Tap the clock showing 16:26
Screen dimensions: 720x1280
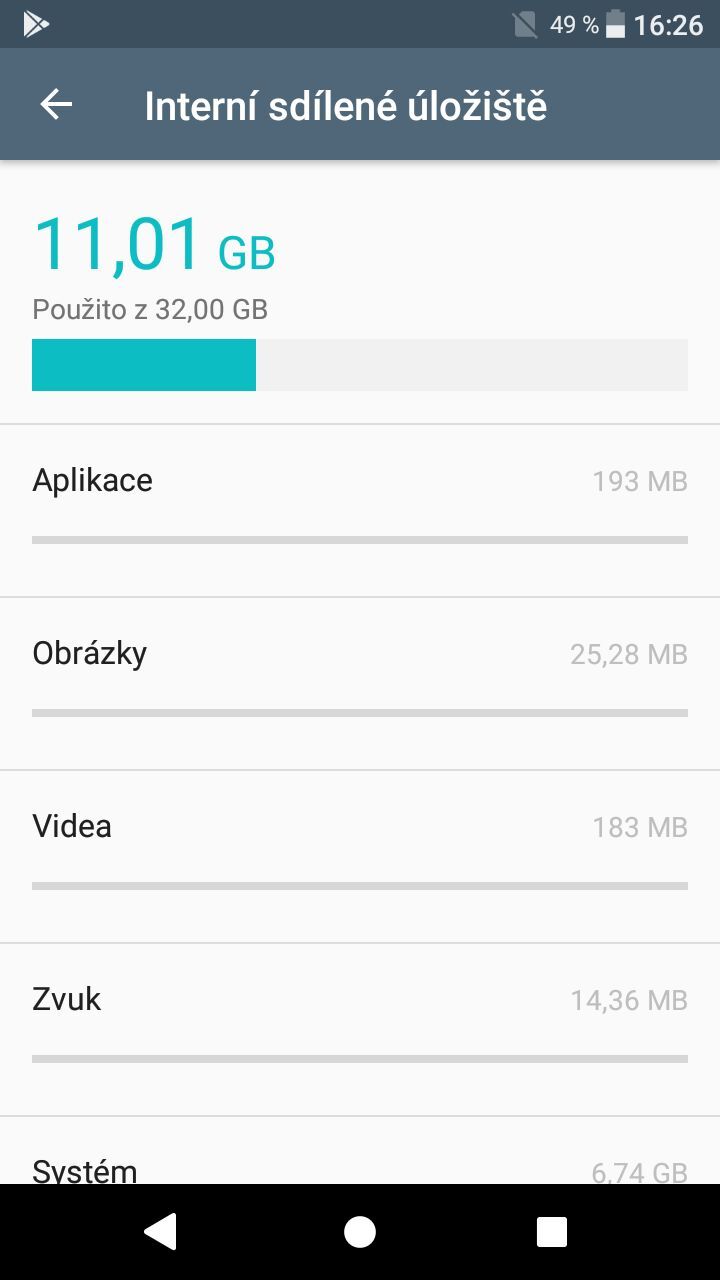668,24
